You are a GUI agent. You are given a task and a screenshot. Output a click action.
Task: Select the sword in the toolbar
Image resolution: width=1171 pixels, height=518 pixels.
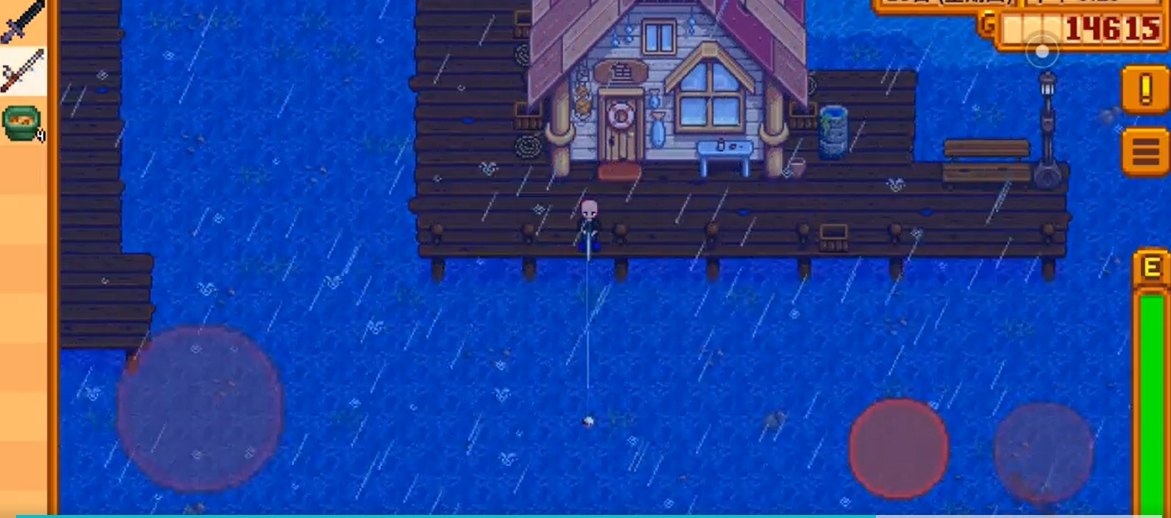coord(22,21)
